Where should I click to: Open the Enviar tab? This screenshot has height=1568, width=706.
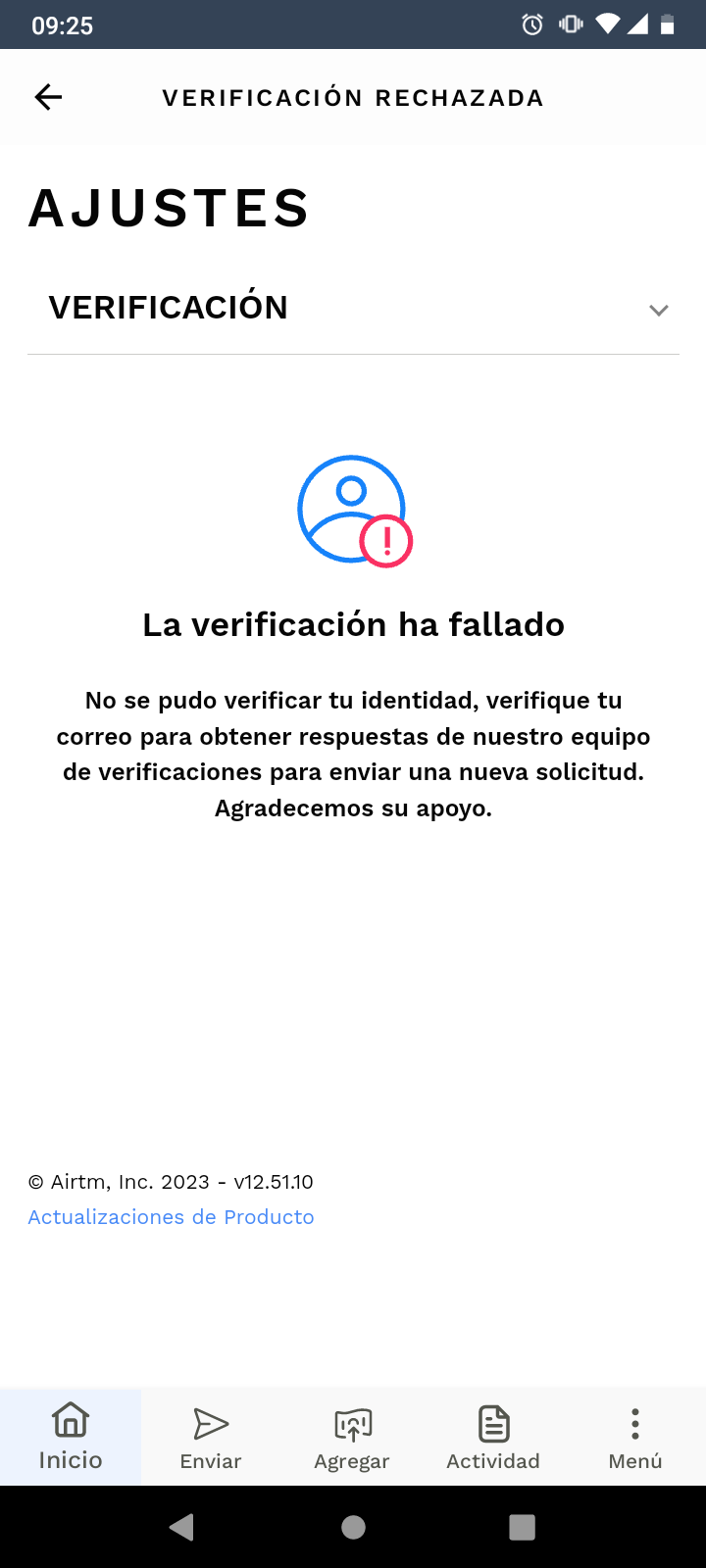(211, 1437)
